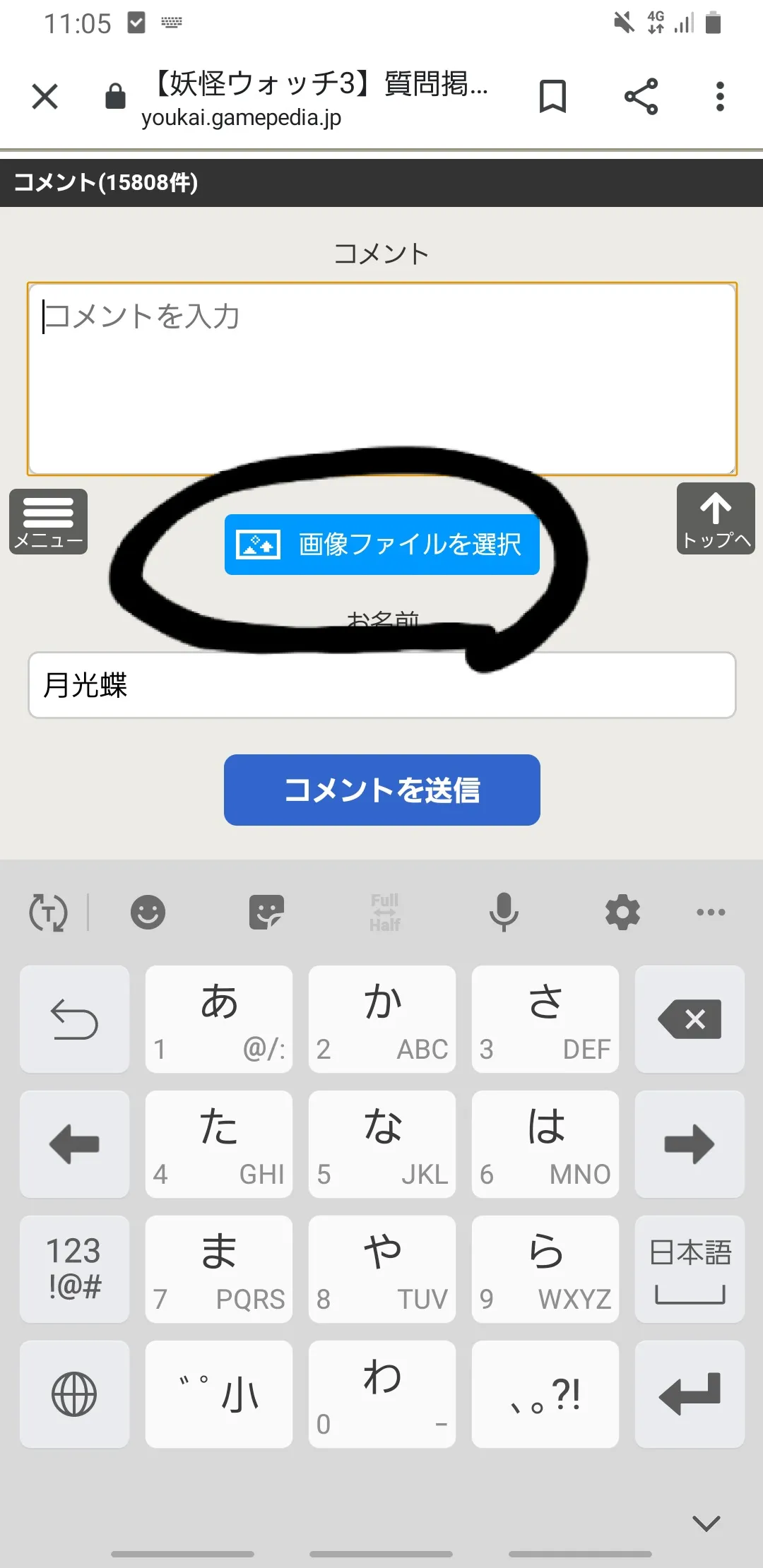The image size is (763, 1568).
Task: Open the emoji picker on the keyboard
Action: click(x=148, y=912)
